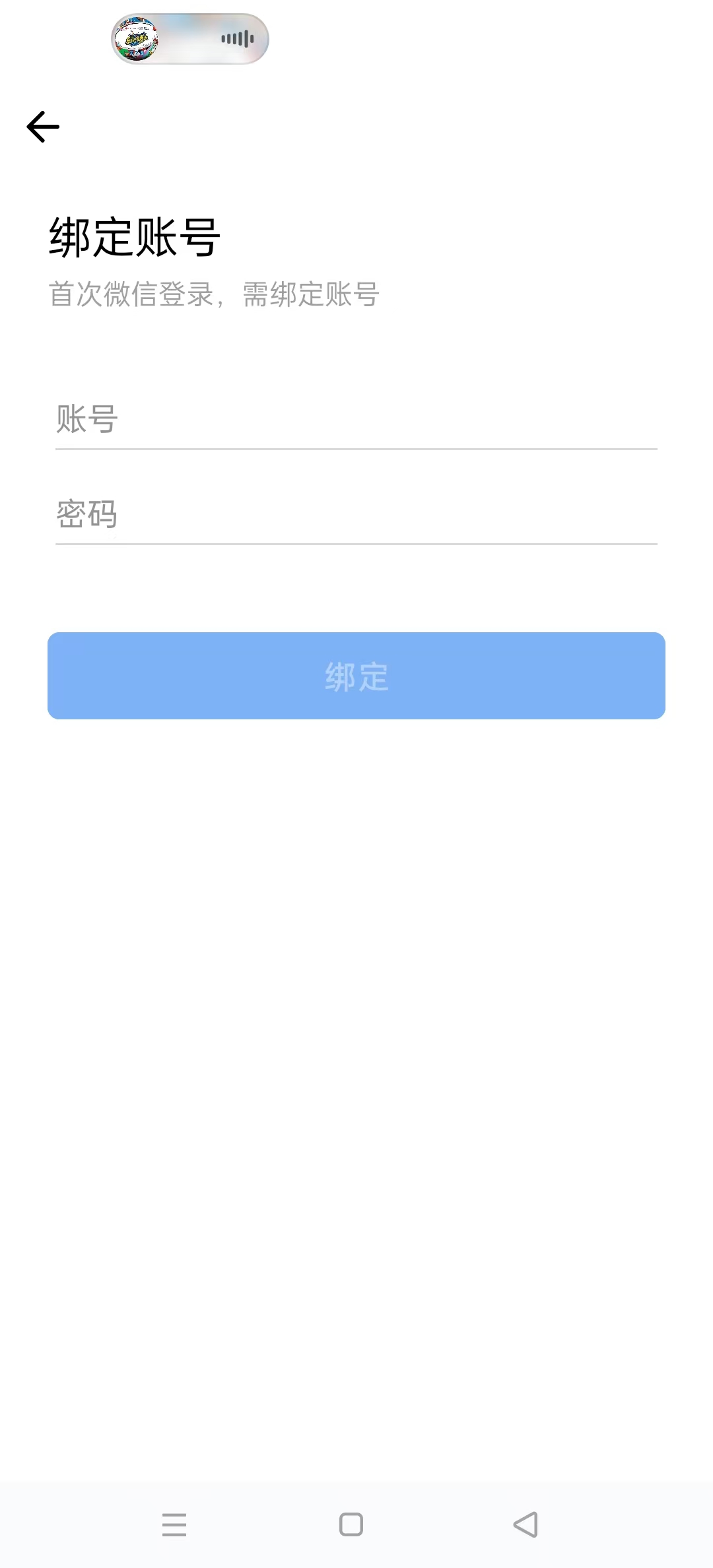Open the floating audio playback capsule
This screenshot has height=1568, width=713.
pos(190,39)
